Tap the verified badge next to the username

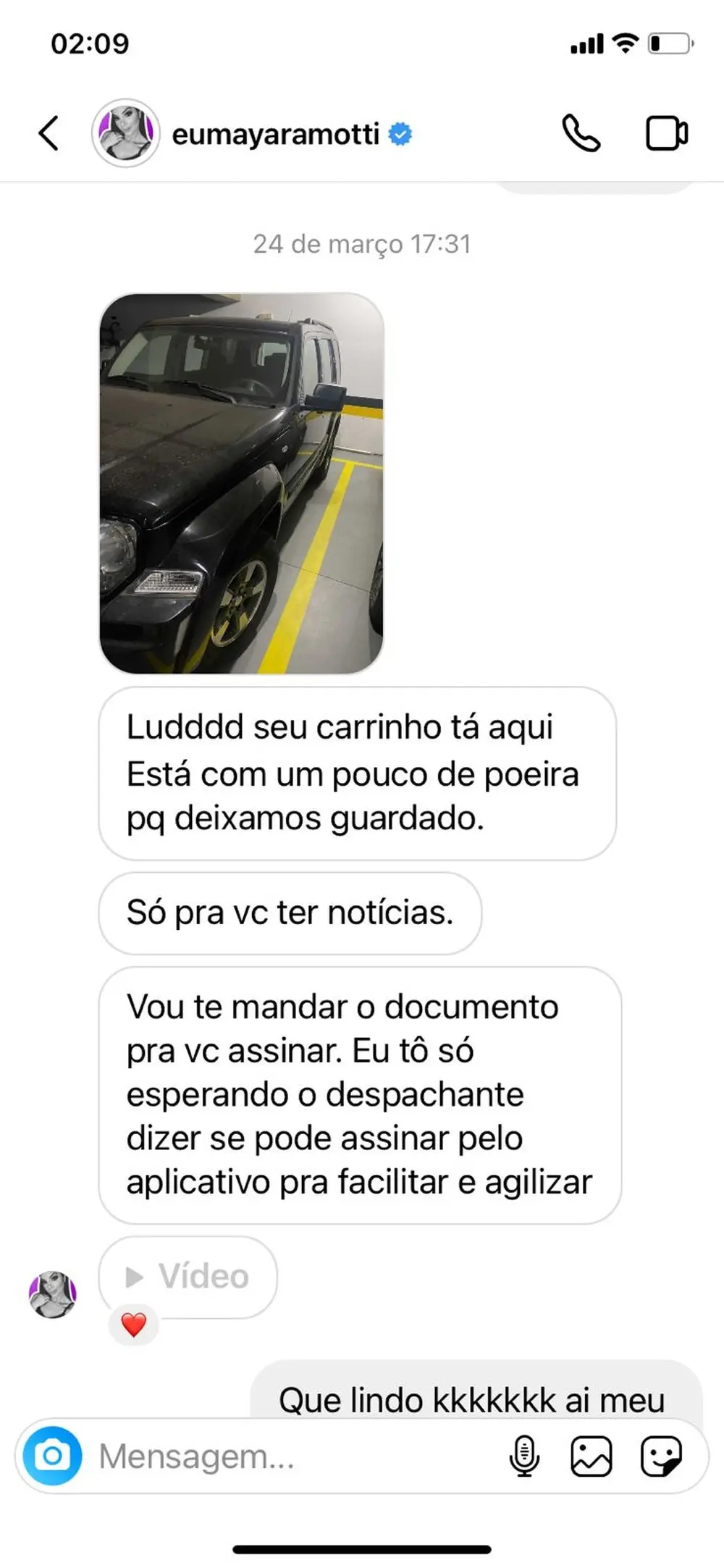tap(400, 134)
